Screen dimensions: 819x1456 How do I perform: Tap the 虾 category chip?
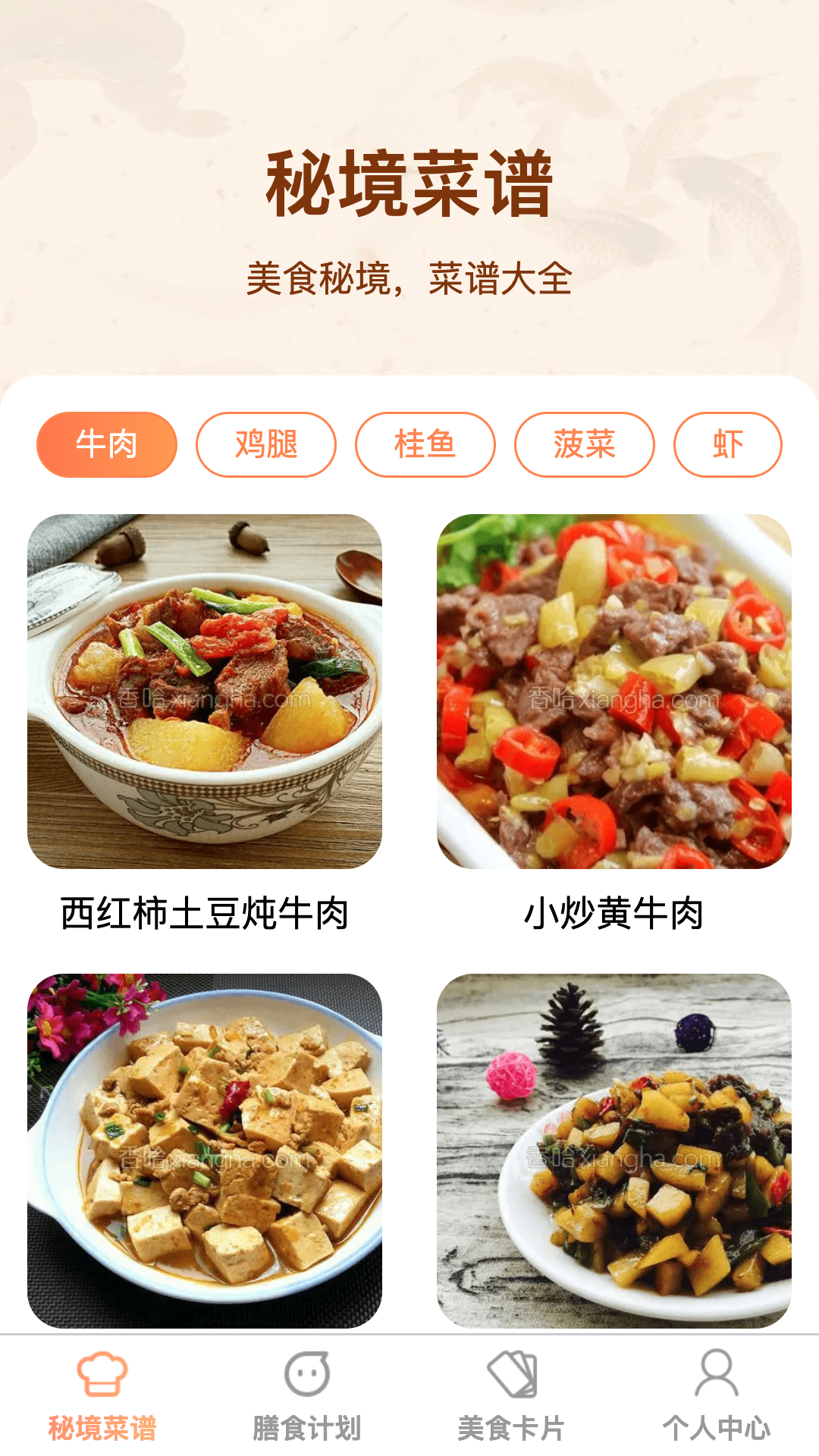(x=727, y=444)
